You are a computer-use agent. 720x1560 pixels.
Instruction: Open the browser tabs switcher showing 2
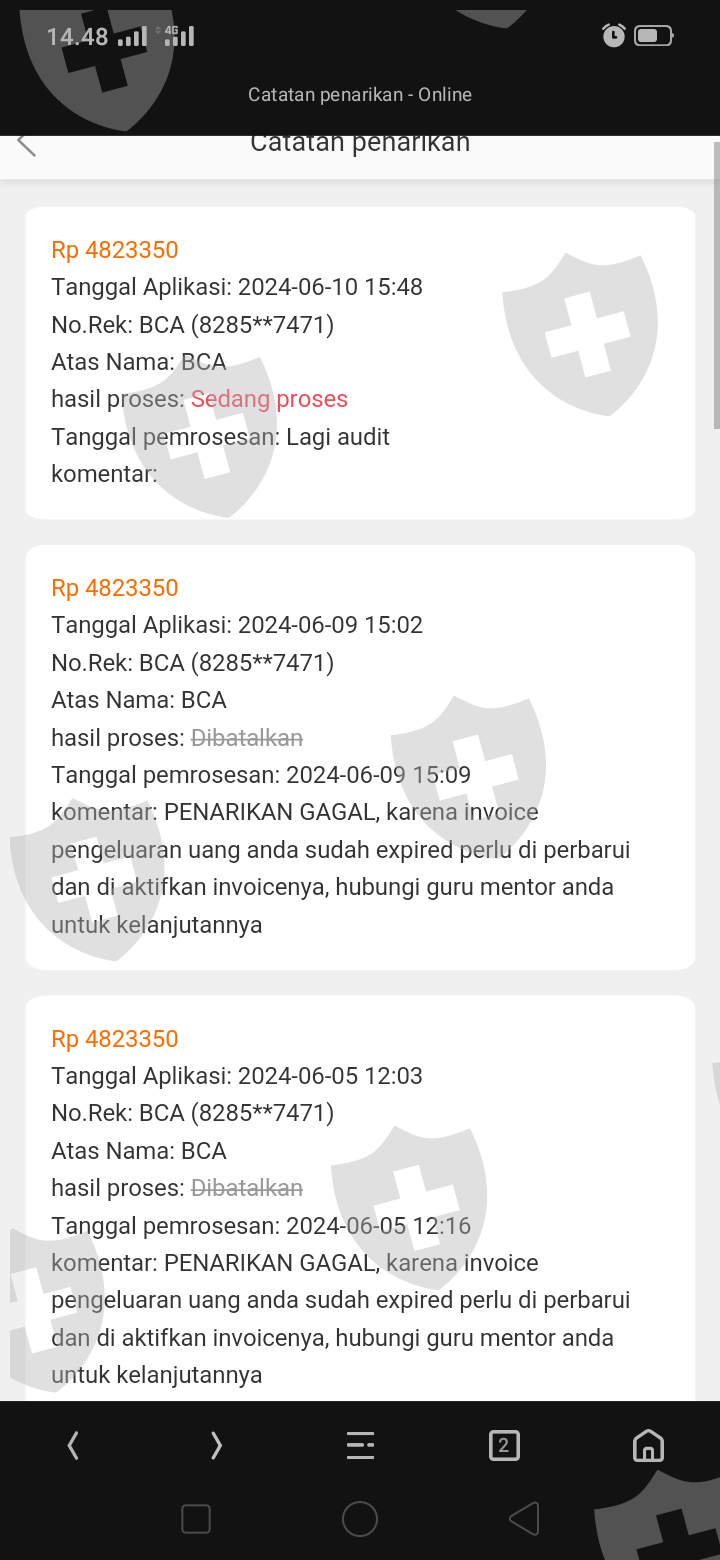coord(504,1445)
